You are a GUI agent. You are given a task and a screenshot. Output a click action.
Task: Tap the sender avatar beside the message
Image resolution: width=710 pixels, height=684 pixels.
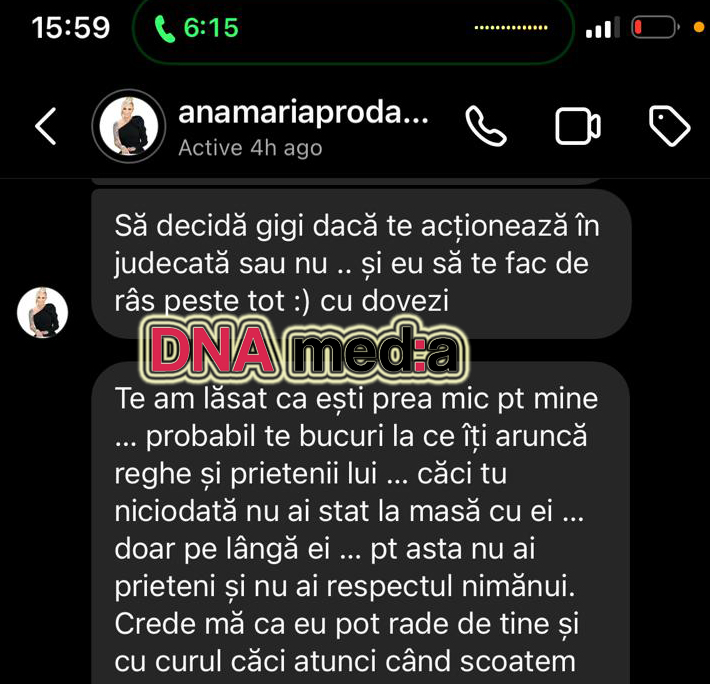tap(43, 312)
